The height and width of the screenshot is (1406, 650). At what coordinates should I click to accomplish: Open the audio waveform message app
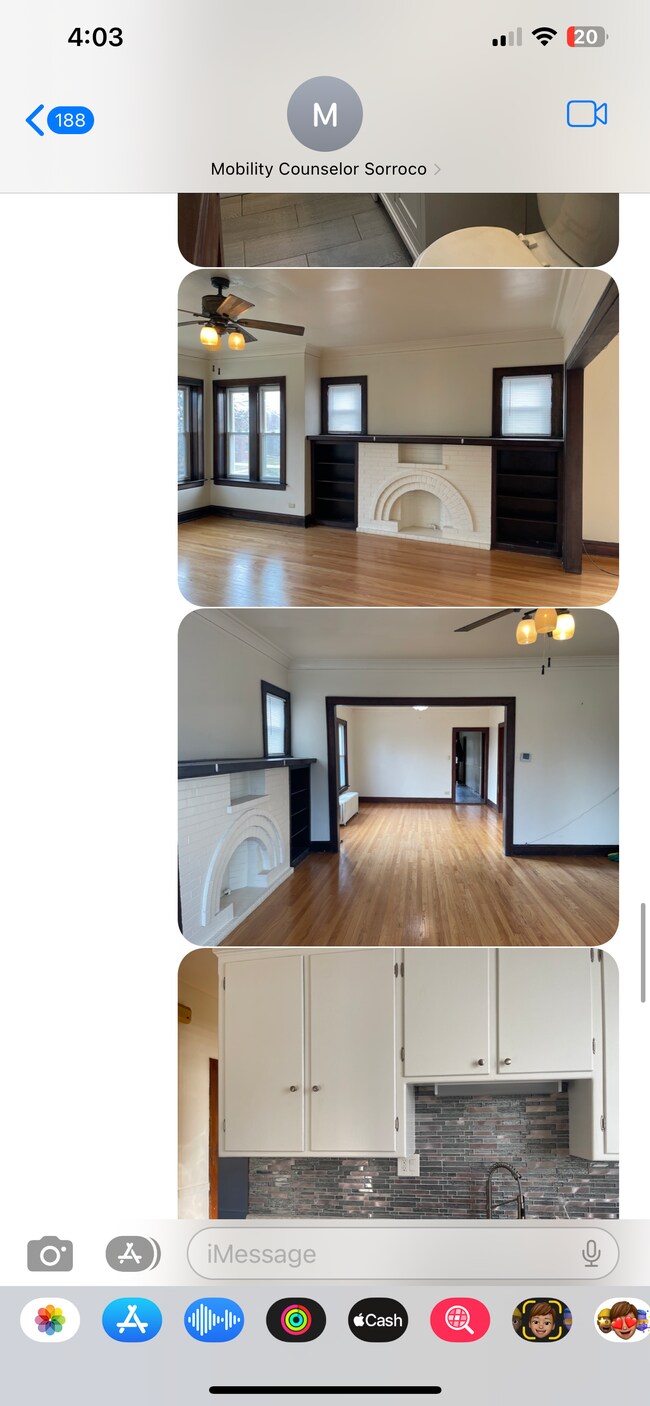tap(214, 1320)
